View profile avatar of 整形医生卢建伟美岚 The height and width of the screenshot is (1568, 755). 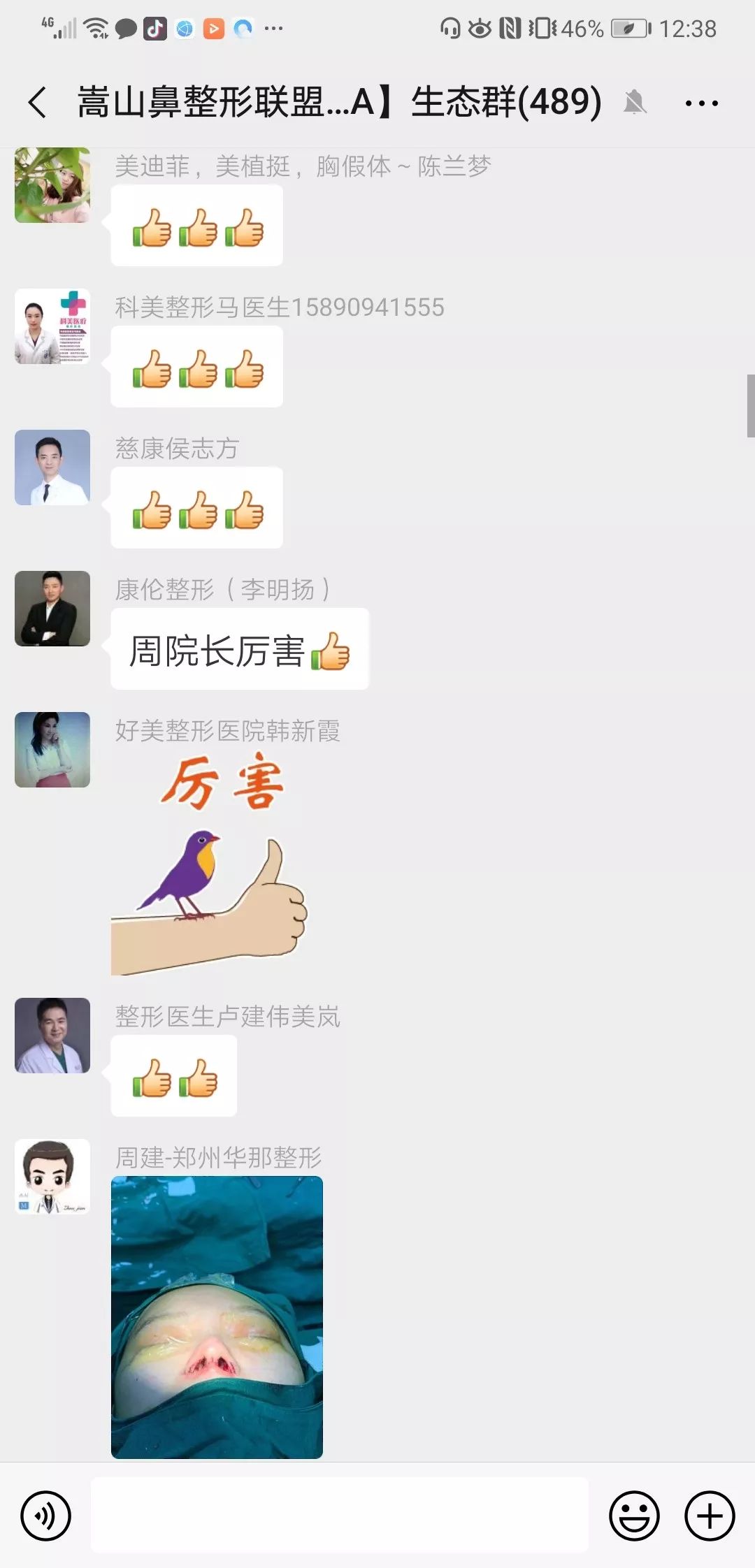click(52, 1036)
